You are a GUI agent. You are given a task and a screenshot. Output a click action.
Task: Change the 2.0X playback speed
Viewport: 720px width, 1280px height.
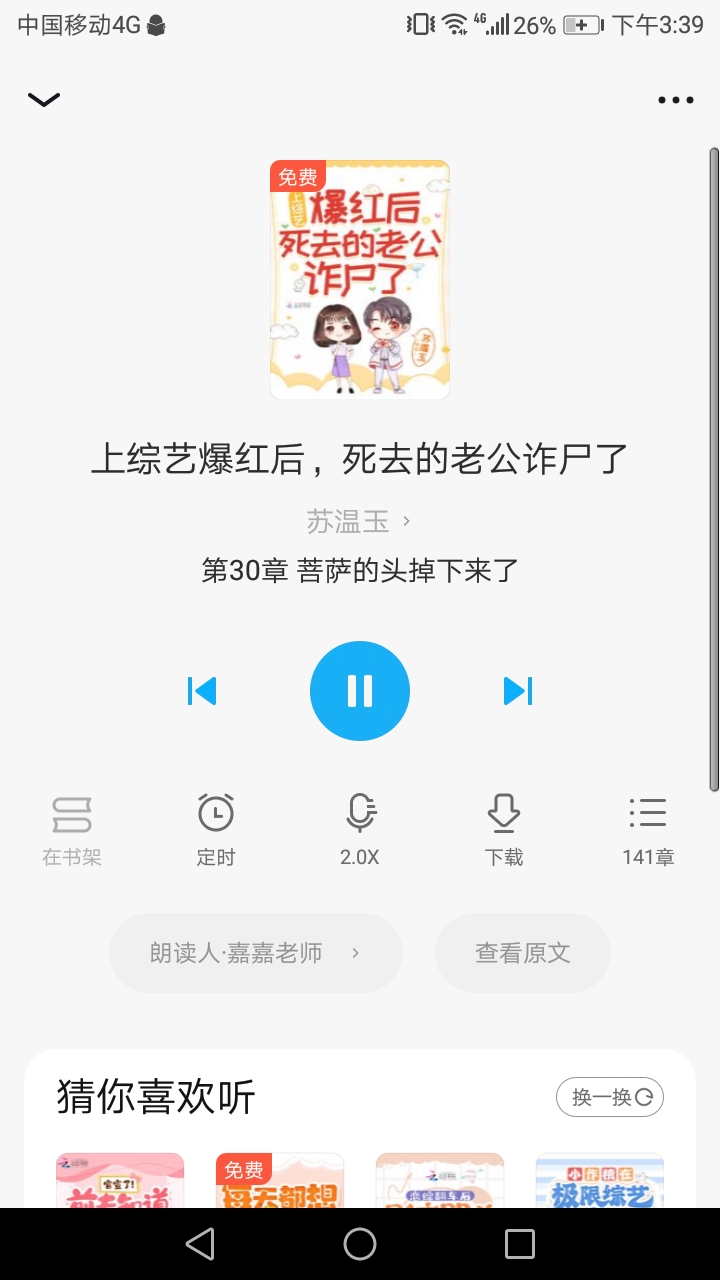coord(360,830)
